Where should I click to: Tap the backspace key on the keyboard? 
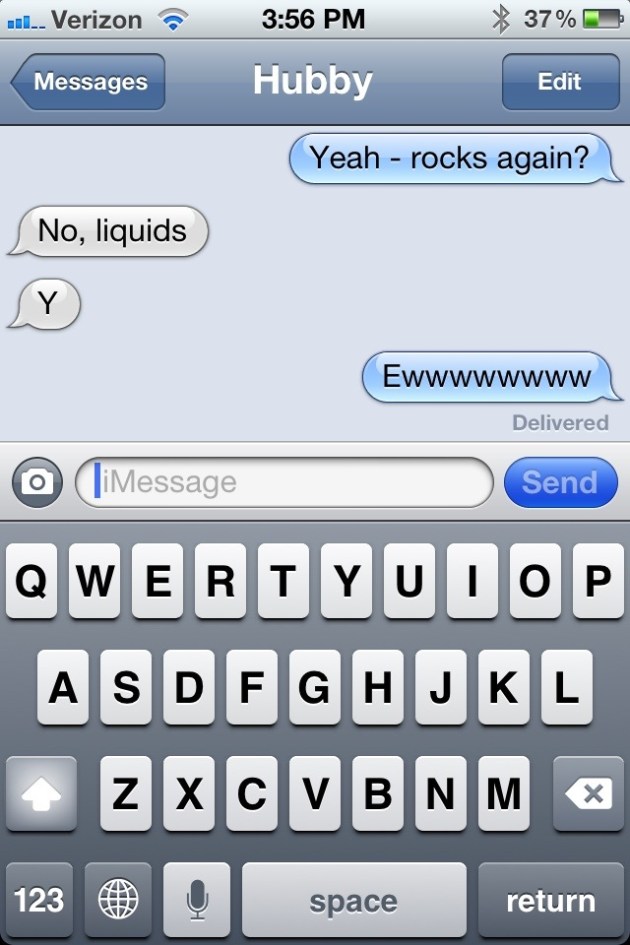click(x=587, y=794)
